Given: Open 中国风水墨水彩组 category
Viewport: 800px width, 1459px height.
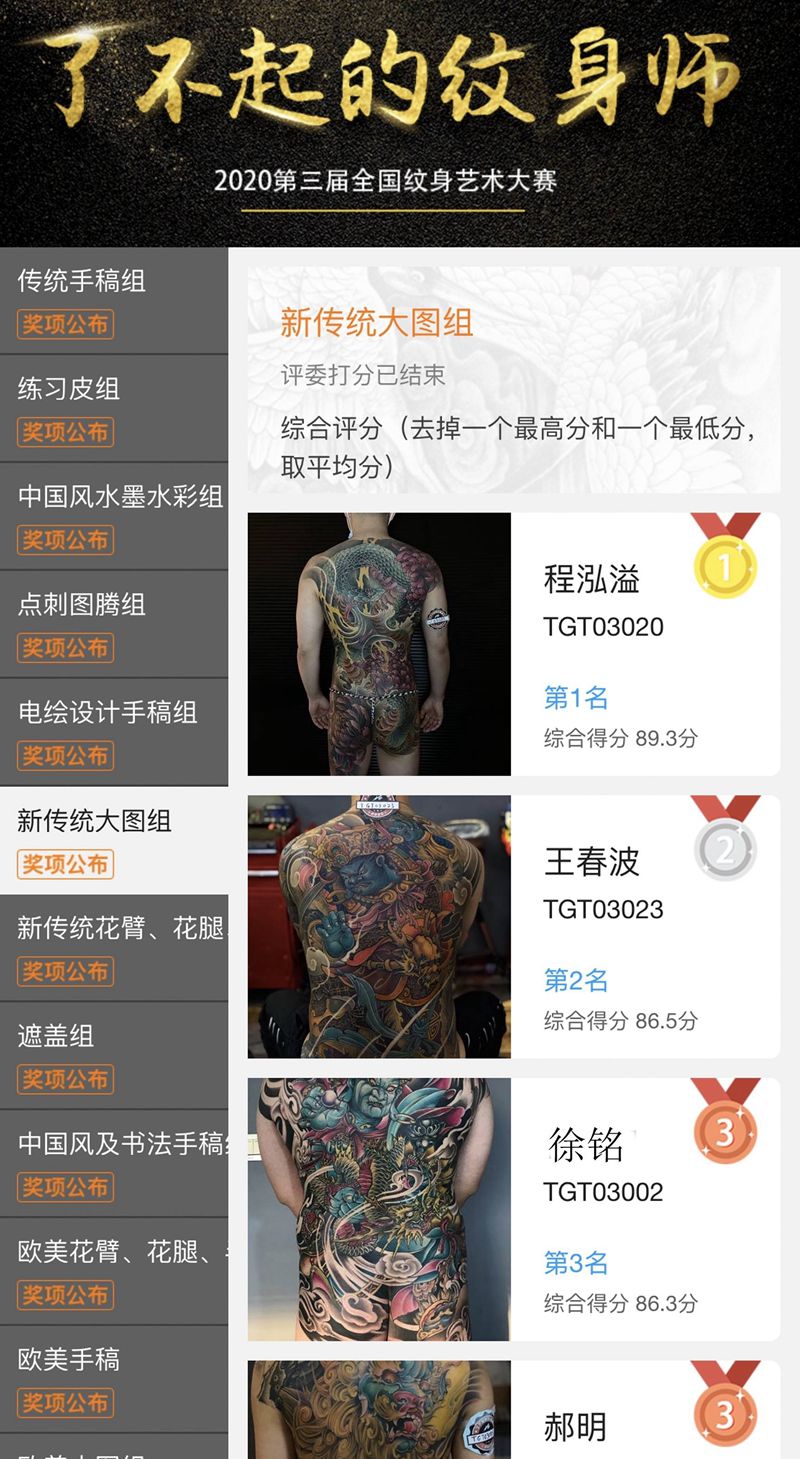Looking at the screenshot, I should click(113, 516).
